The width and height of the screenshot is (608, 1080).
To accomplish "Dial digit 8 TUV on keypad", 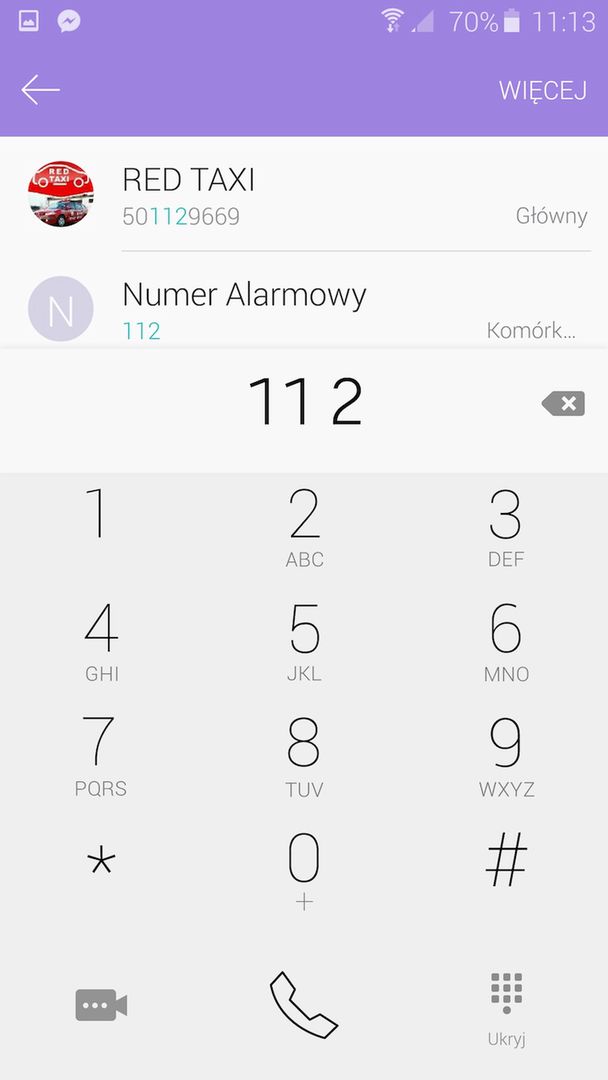I will point(304,757).
